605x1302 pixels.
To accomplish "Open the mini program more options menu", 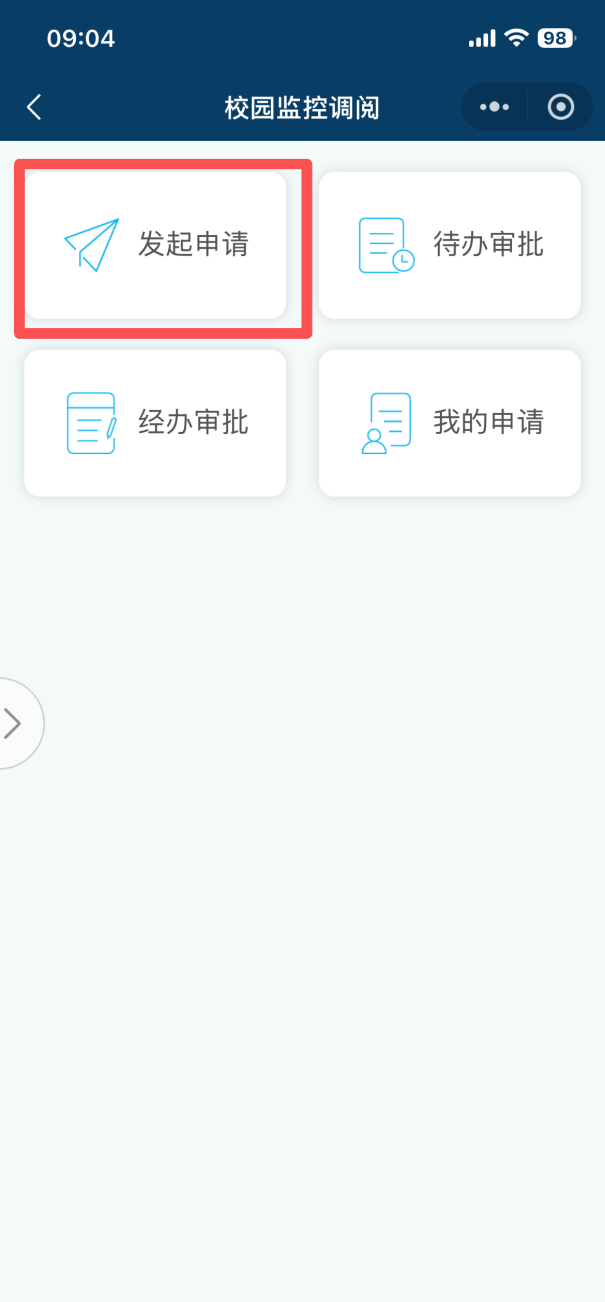I will (494, 107).
